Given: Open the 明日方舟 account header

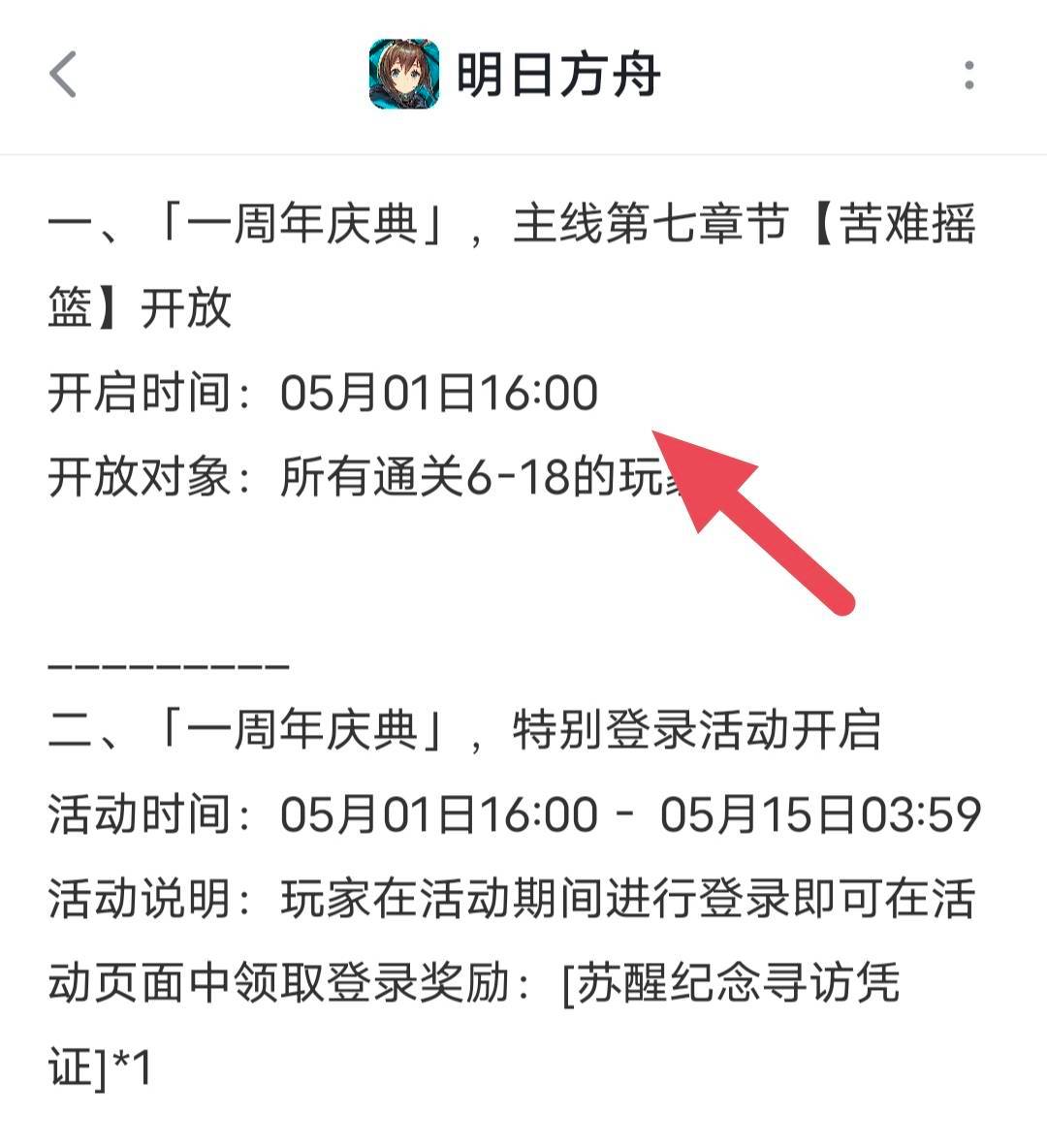Looking at the screenshot, I should (x=516, y=75).
